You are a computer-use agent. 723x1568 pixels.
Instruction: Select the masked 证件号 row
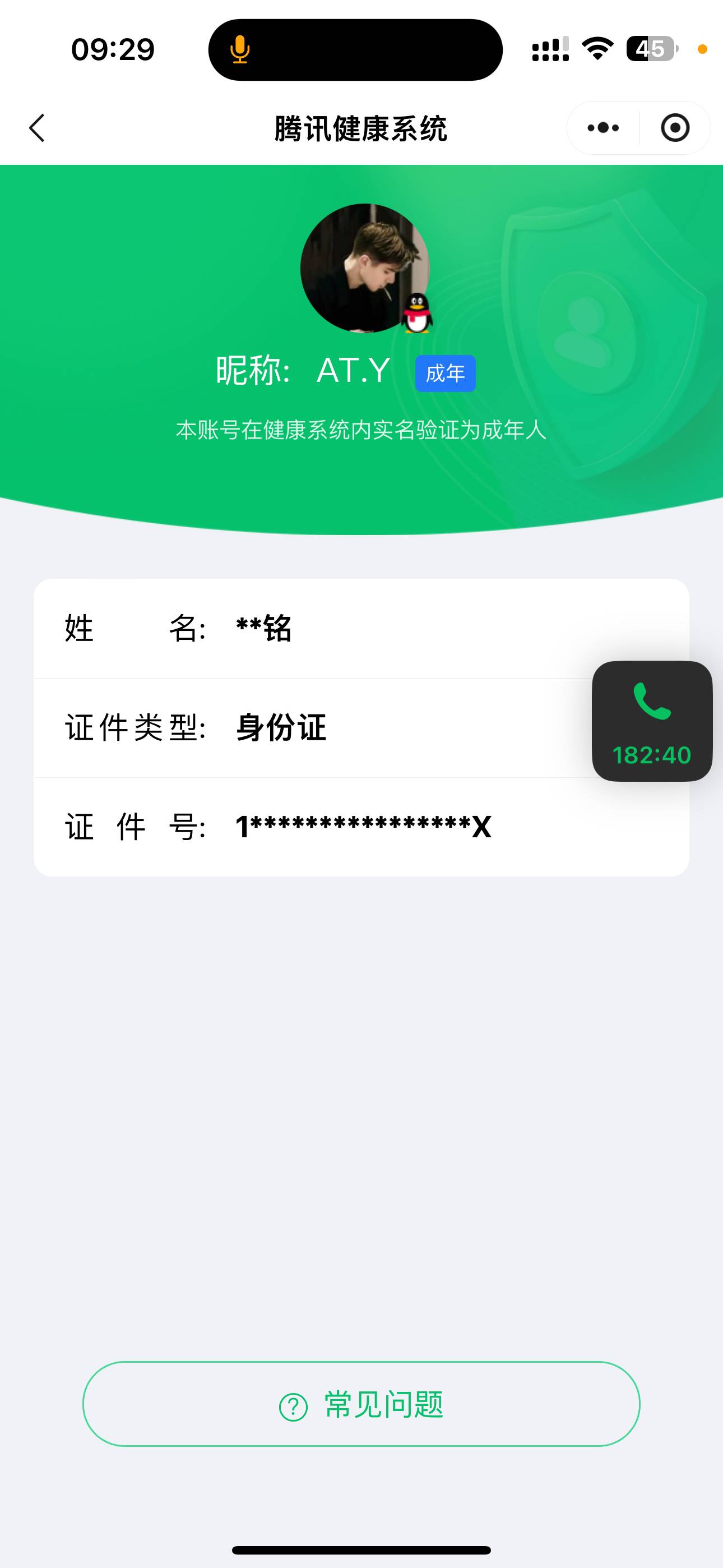click(x=361, y=826)
